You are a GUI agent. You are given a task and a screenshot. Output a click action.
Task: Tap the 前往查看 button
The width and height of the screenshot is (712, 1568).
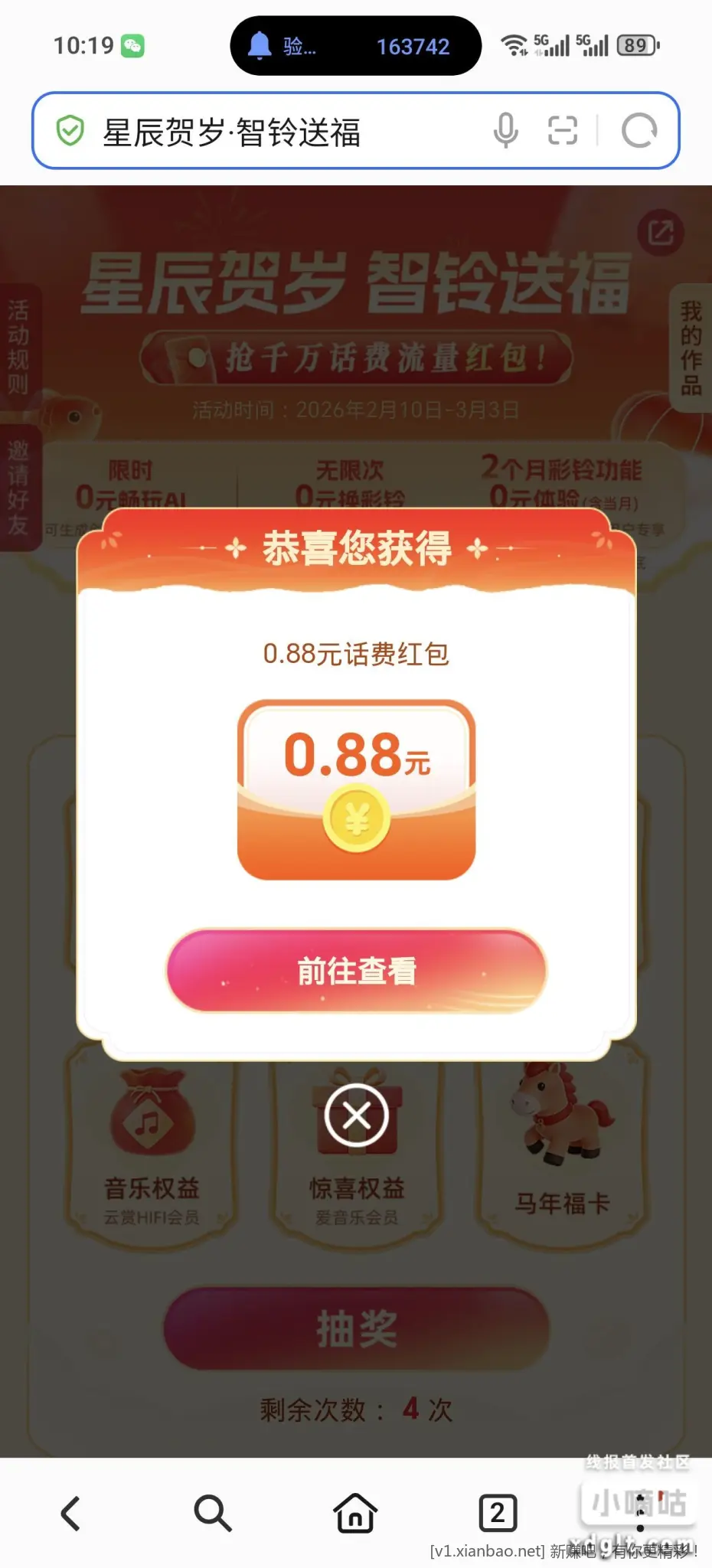357,971
